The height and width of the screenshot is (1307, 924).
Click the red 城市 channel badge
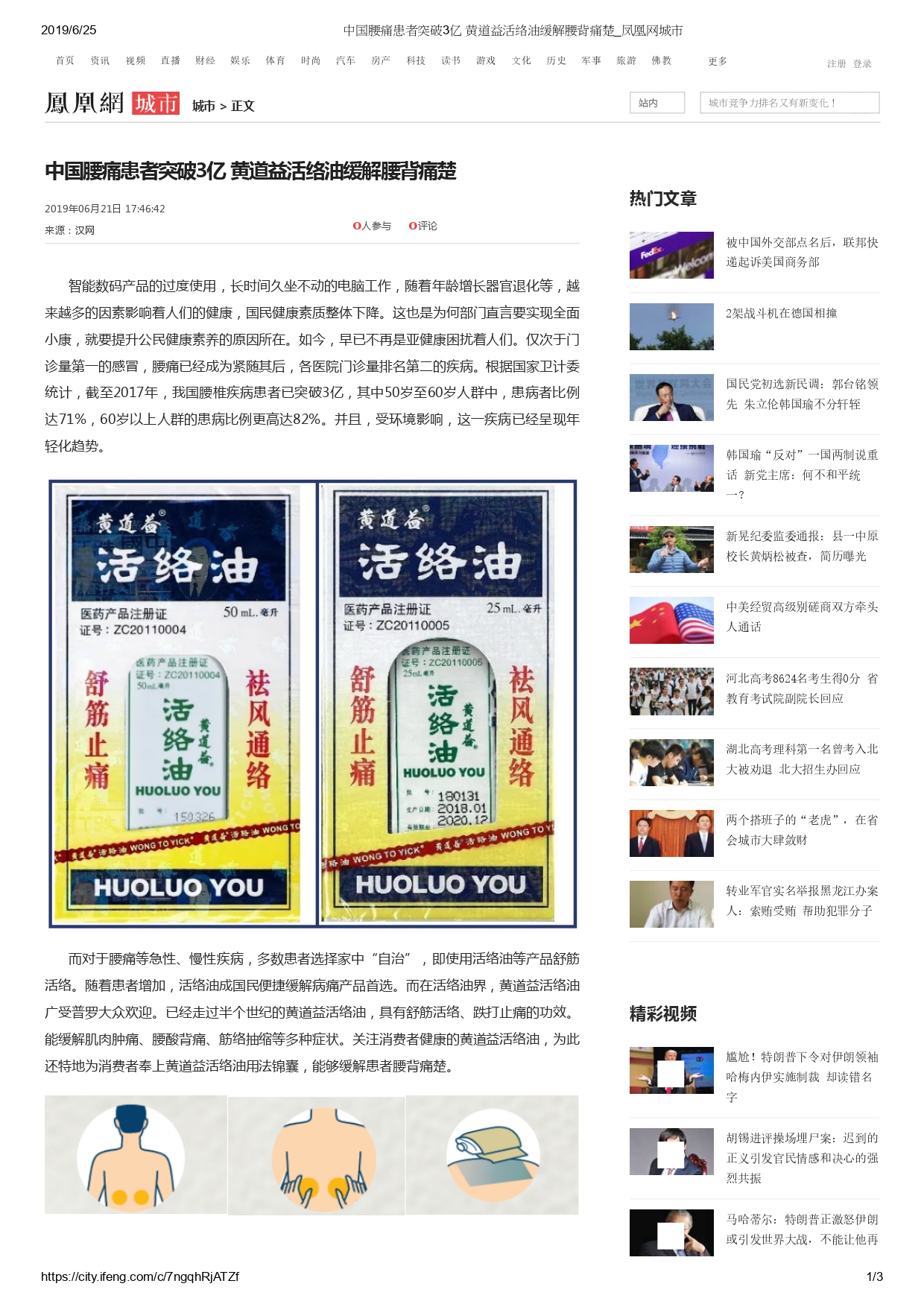pyautogui.click(x=156, y=104)
